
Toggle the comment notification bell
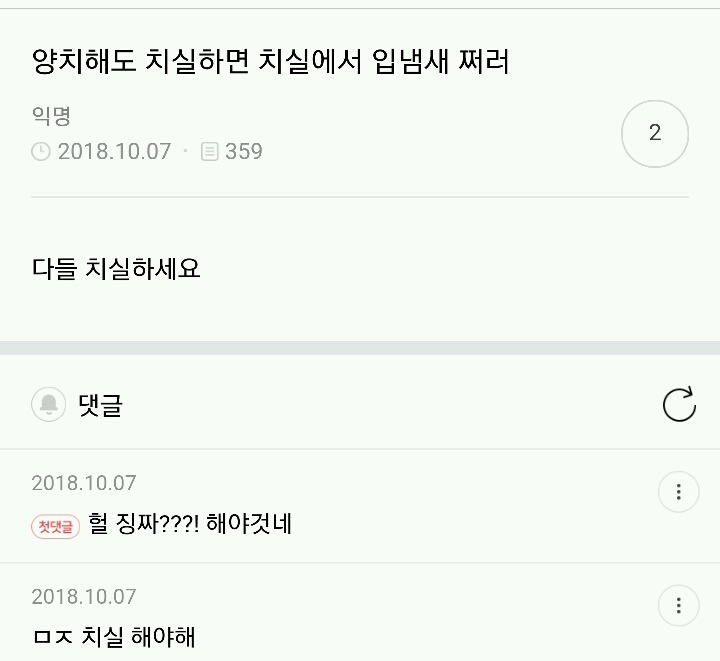coord(48,405)
